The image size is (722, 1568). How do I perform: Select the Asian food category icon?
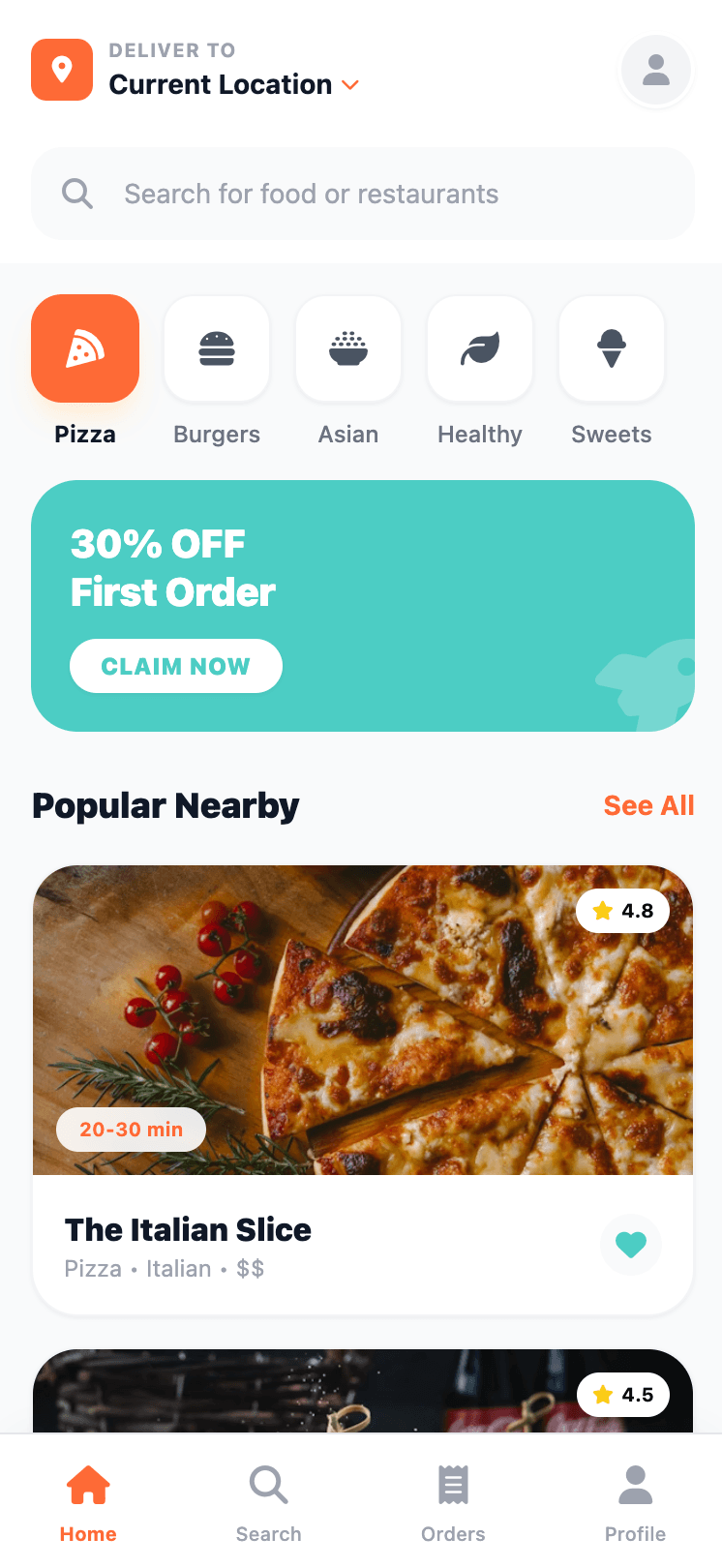348,348
